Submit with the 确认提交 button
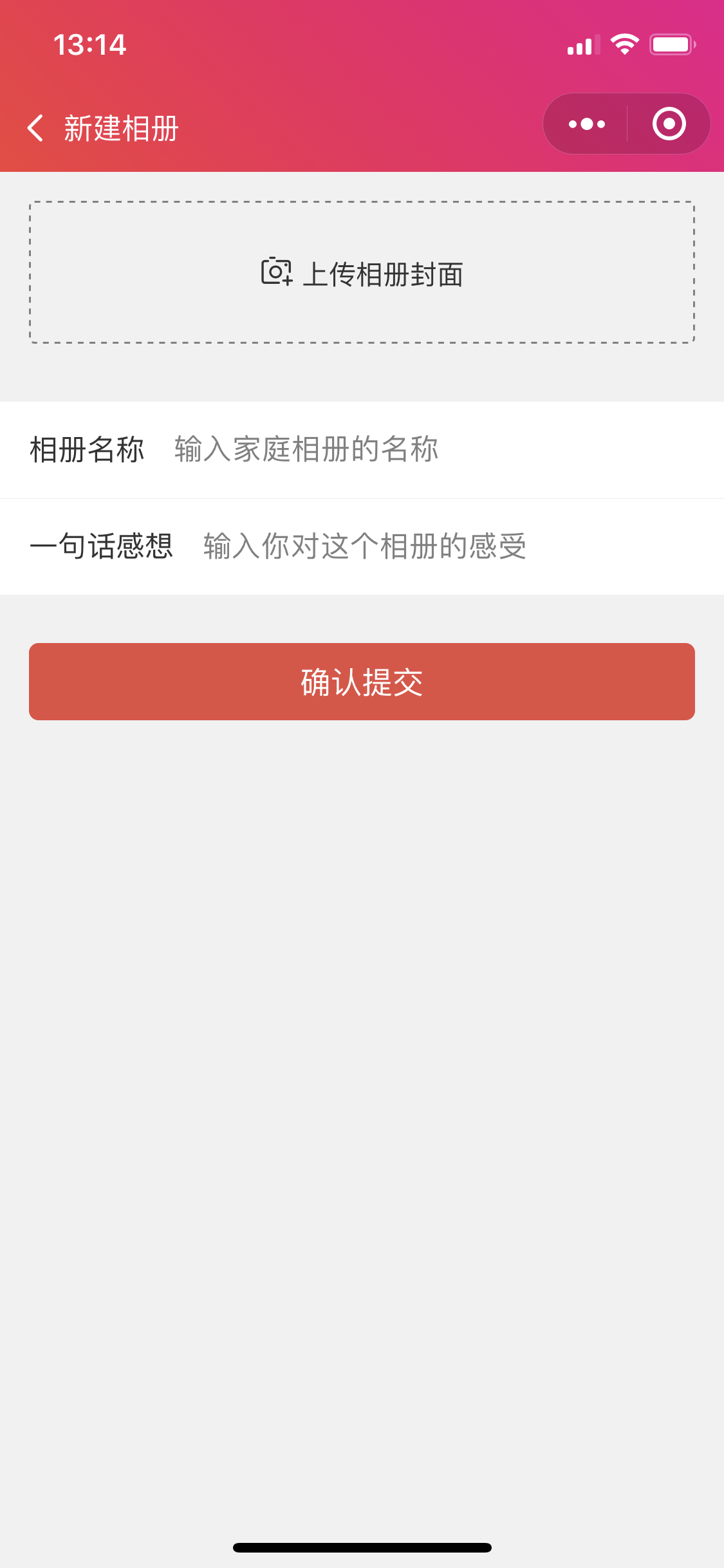Screen dimensions: 724x1568 click(362, 682)
